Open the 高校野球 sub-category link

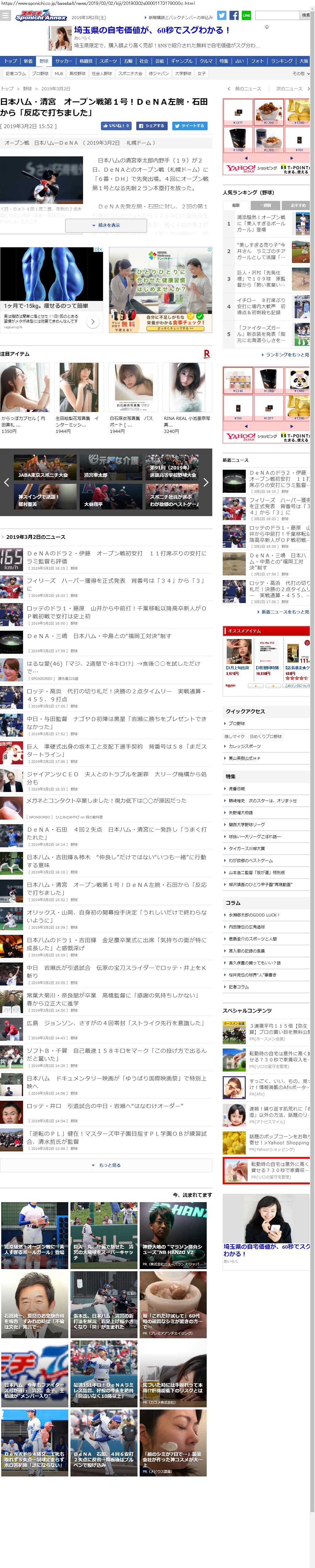pyautogui.click(x=77, y=73)
